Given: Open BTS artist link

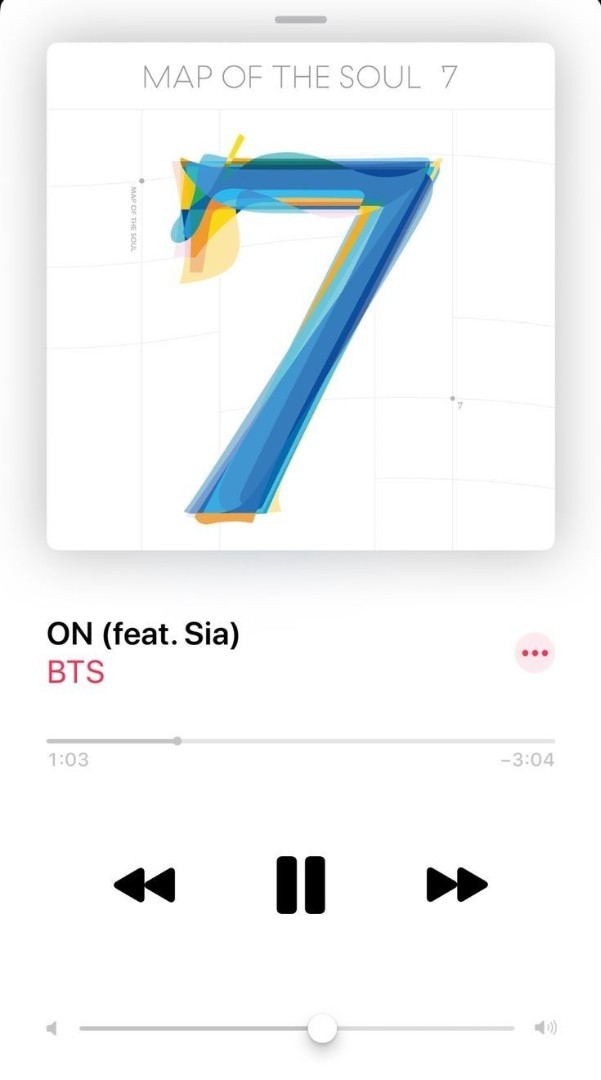Looking at the screenshot, I should [76, 671].
